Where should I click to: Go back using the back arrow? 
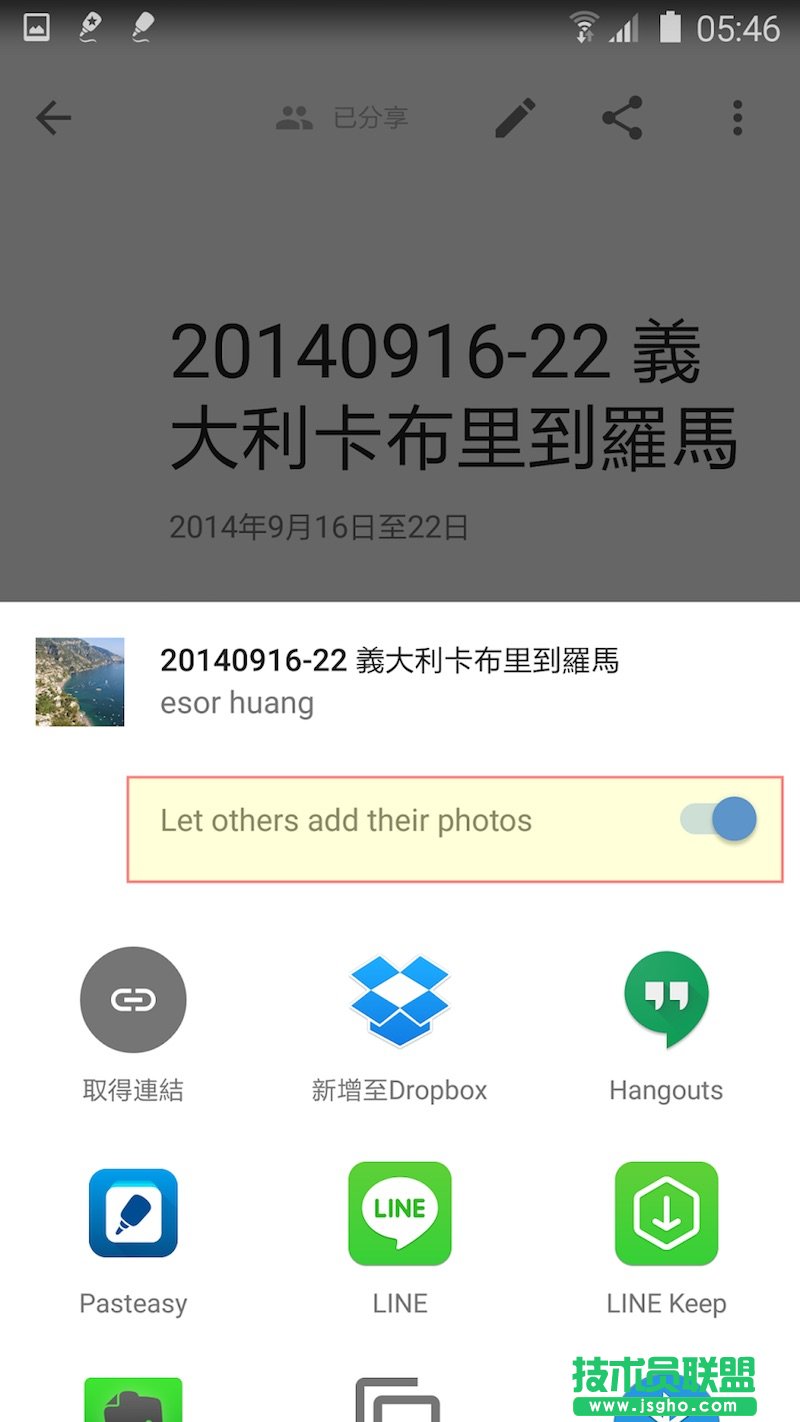point(52,118)
